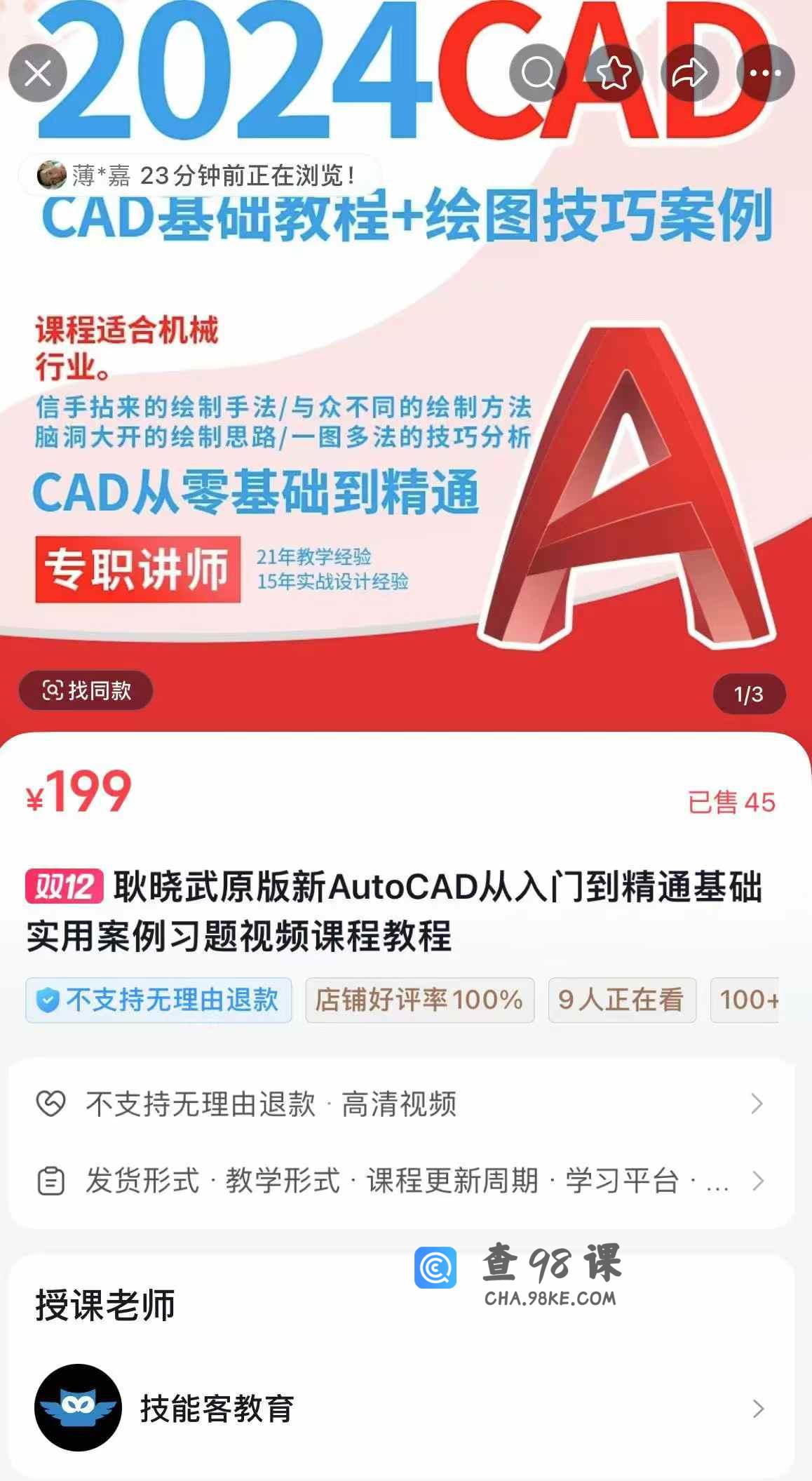The height and width of the screenshot is (1481, 812).
Task: Open the three-dot overflow menu
Action: point(765,73)
